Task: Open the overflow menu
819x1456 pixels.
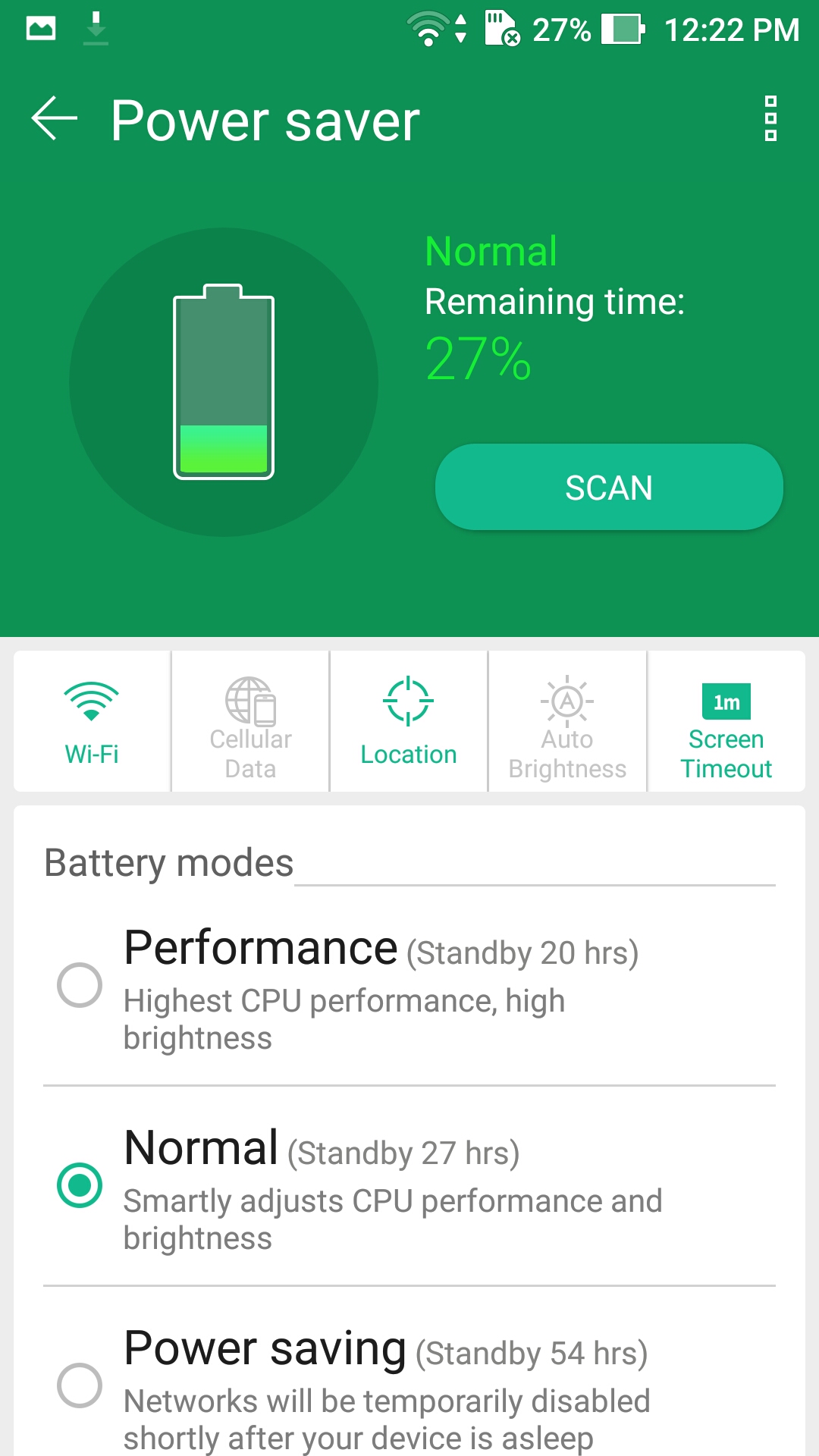Action: pos(770,119)
